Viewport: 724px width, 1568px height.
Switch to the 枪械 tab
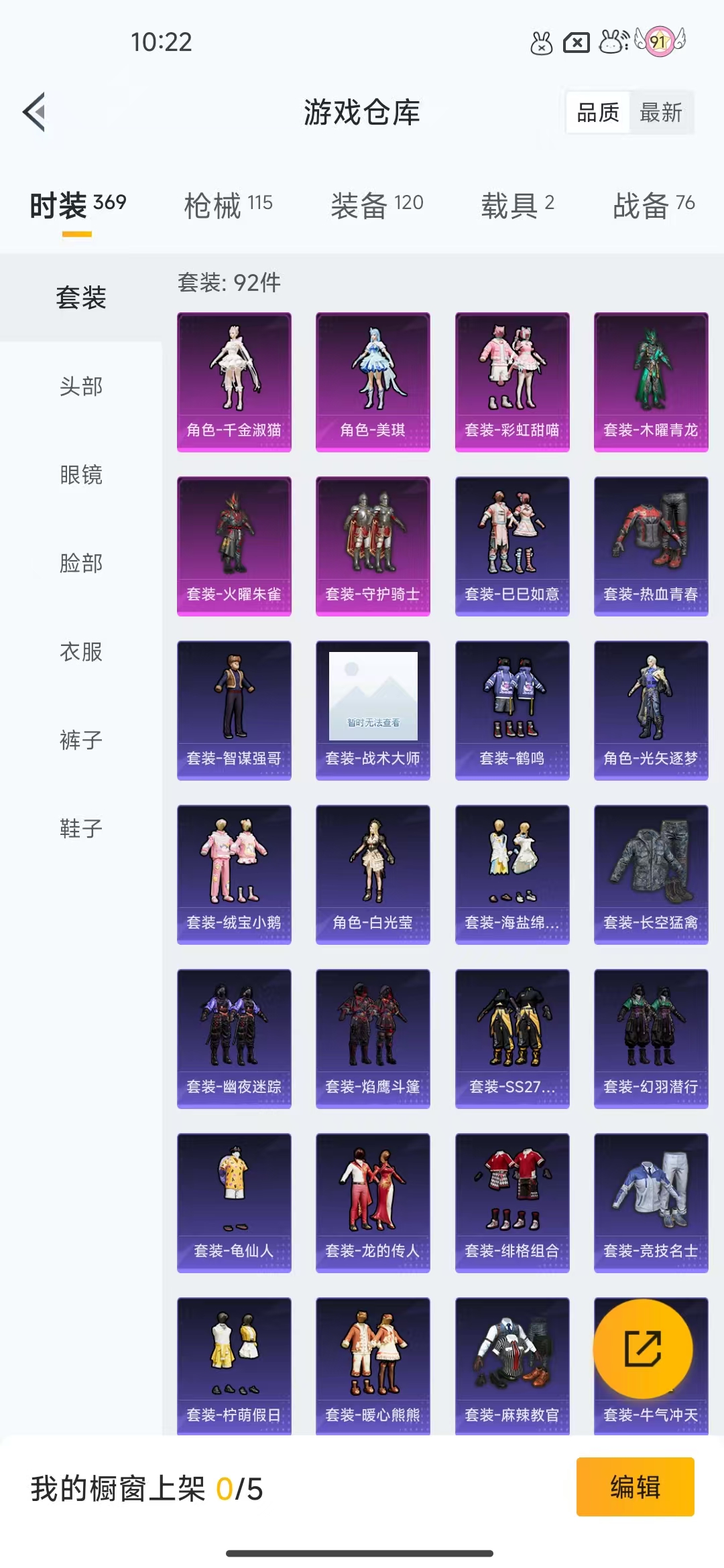(228, 205)
